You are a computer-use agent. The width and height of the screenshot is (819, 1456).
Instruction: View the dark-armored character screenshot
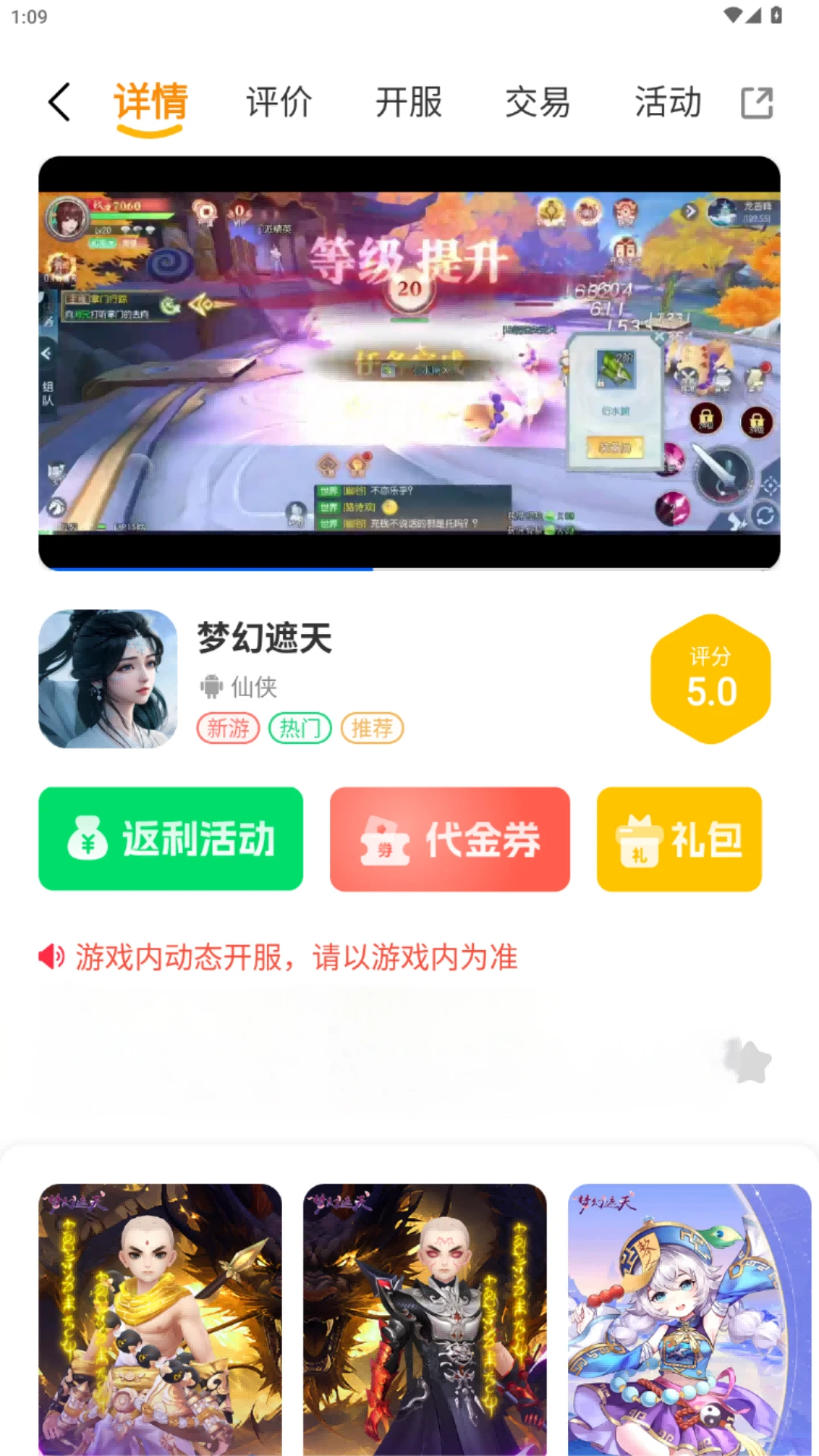(425, 1319)
